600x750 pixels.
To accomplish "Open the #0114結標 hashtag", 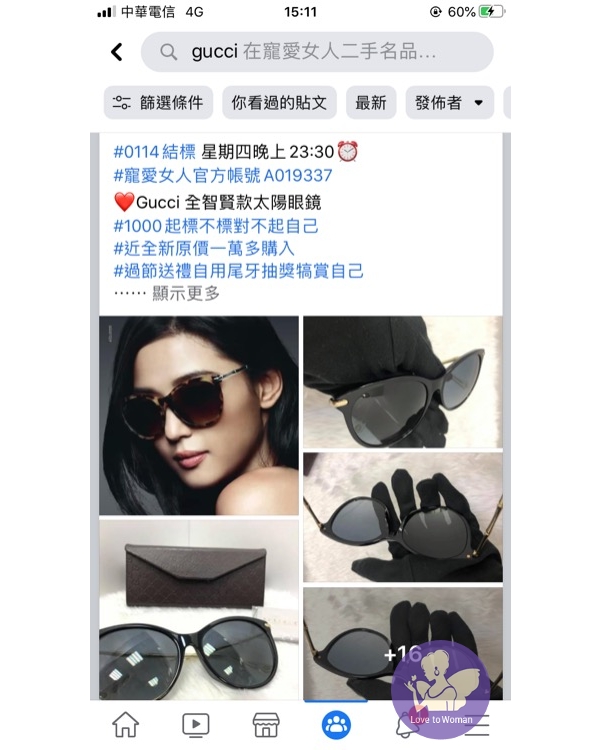I will [155, 152].
